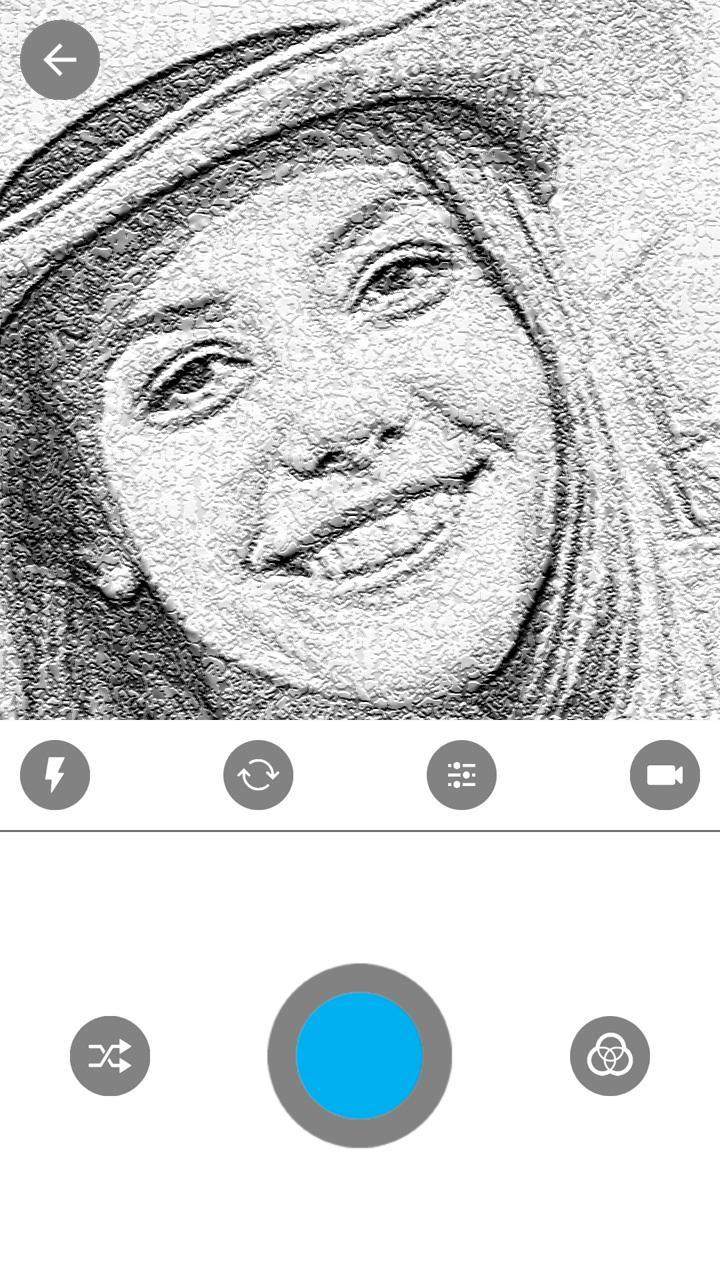This screenshot has height=1280, width=720.
Task: Open the filters overlapping-circles icon
Action: click(610, 1056)
